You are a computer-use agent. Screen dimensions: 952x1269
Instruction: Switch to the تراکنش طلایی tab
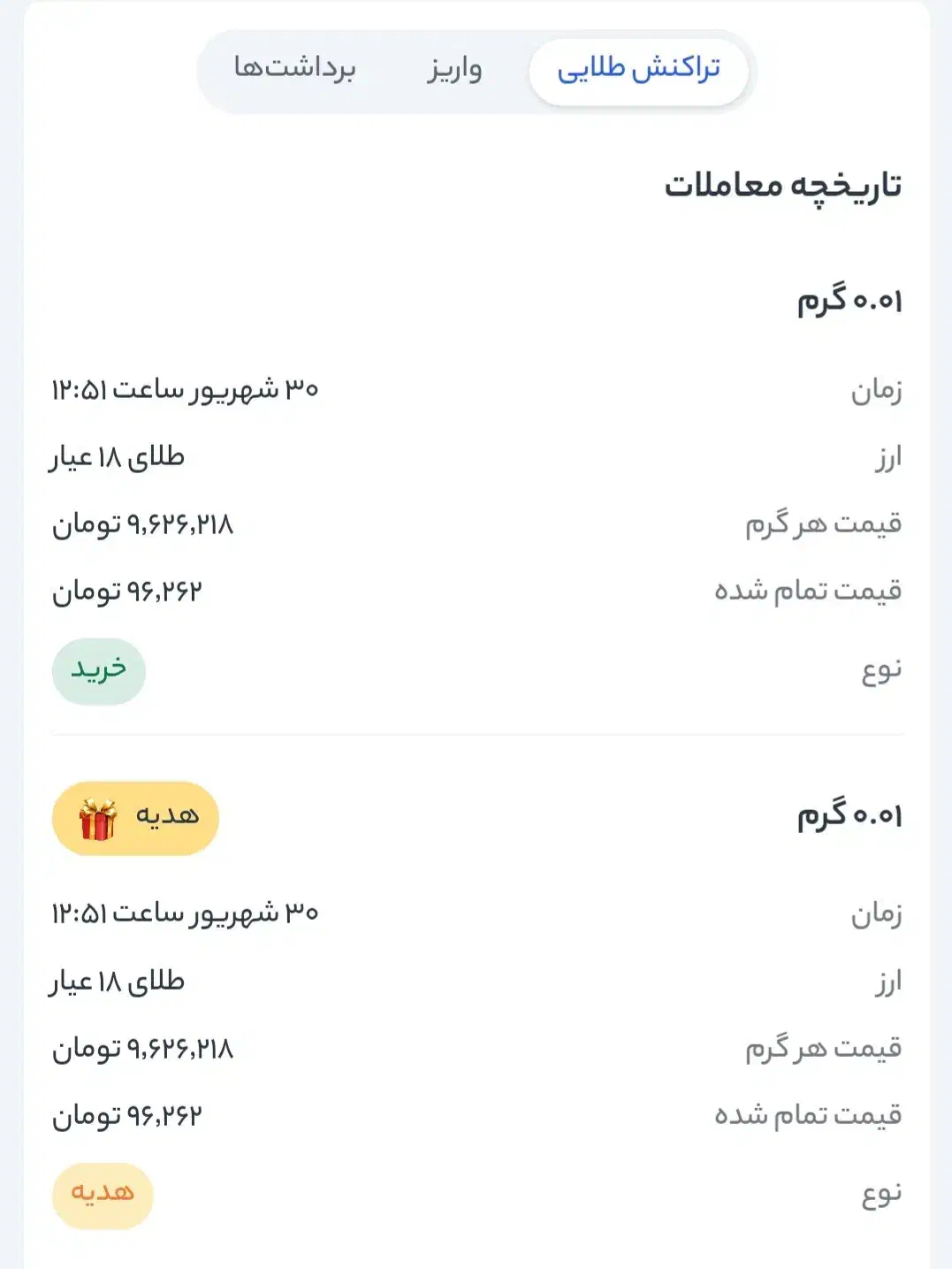click(638, 70)
